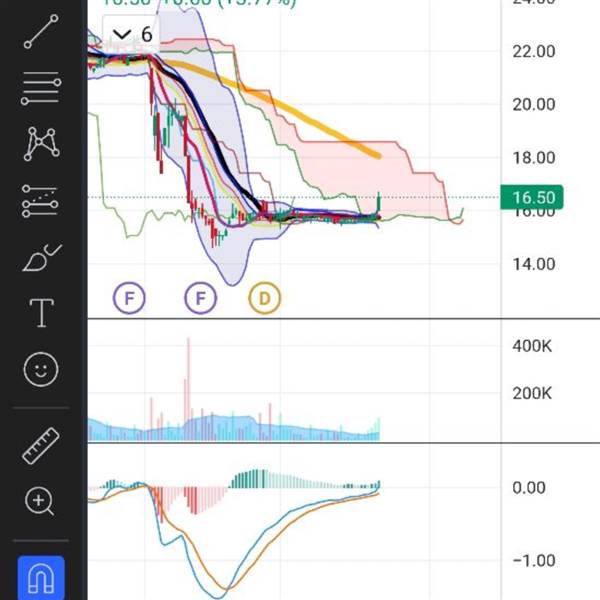Open the Fibonacci retracement tools

41,88
